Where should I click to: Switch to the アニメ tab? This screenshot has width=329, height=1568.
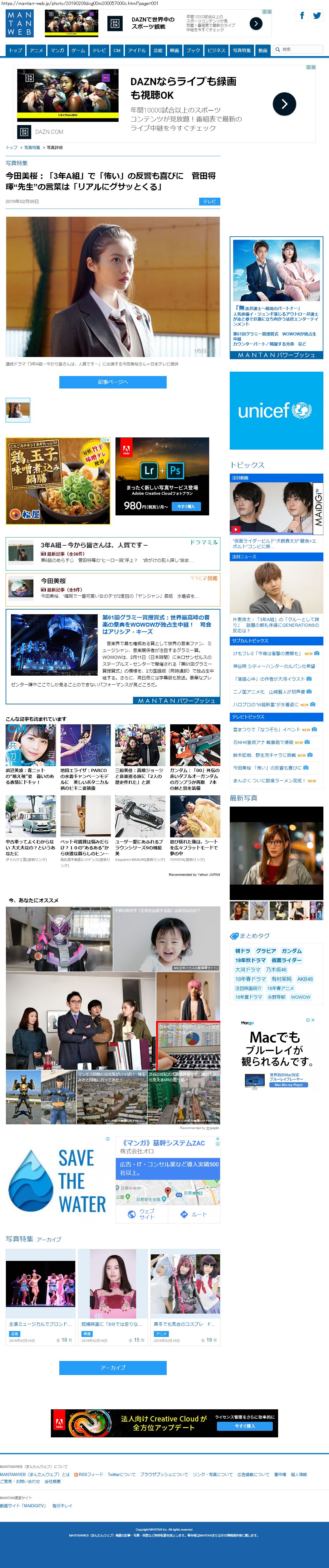point(37,51)
